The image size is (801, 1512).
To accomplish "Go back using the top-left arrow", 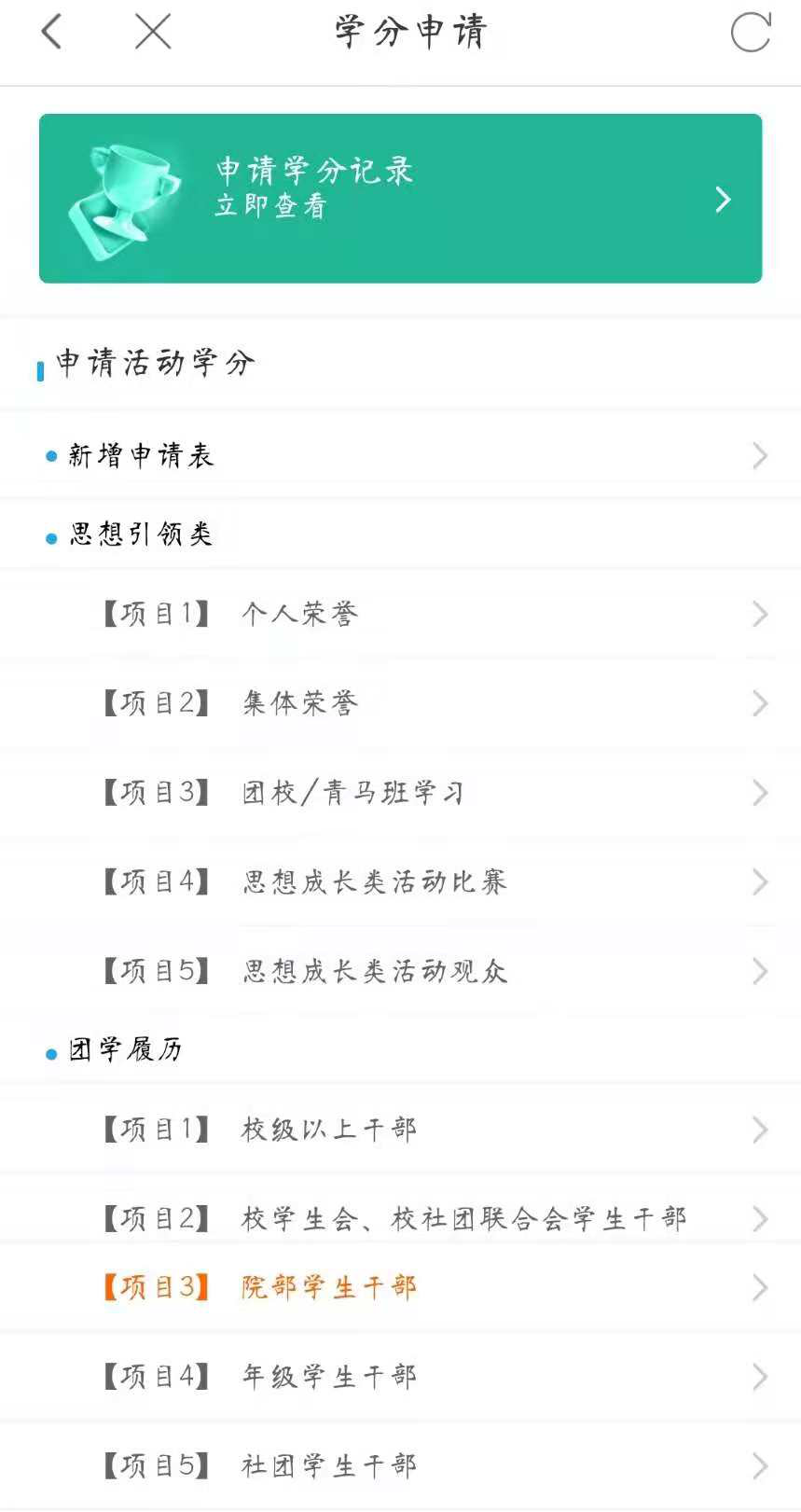I will tap(51, 32).
